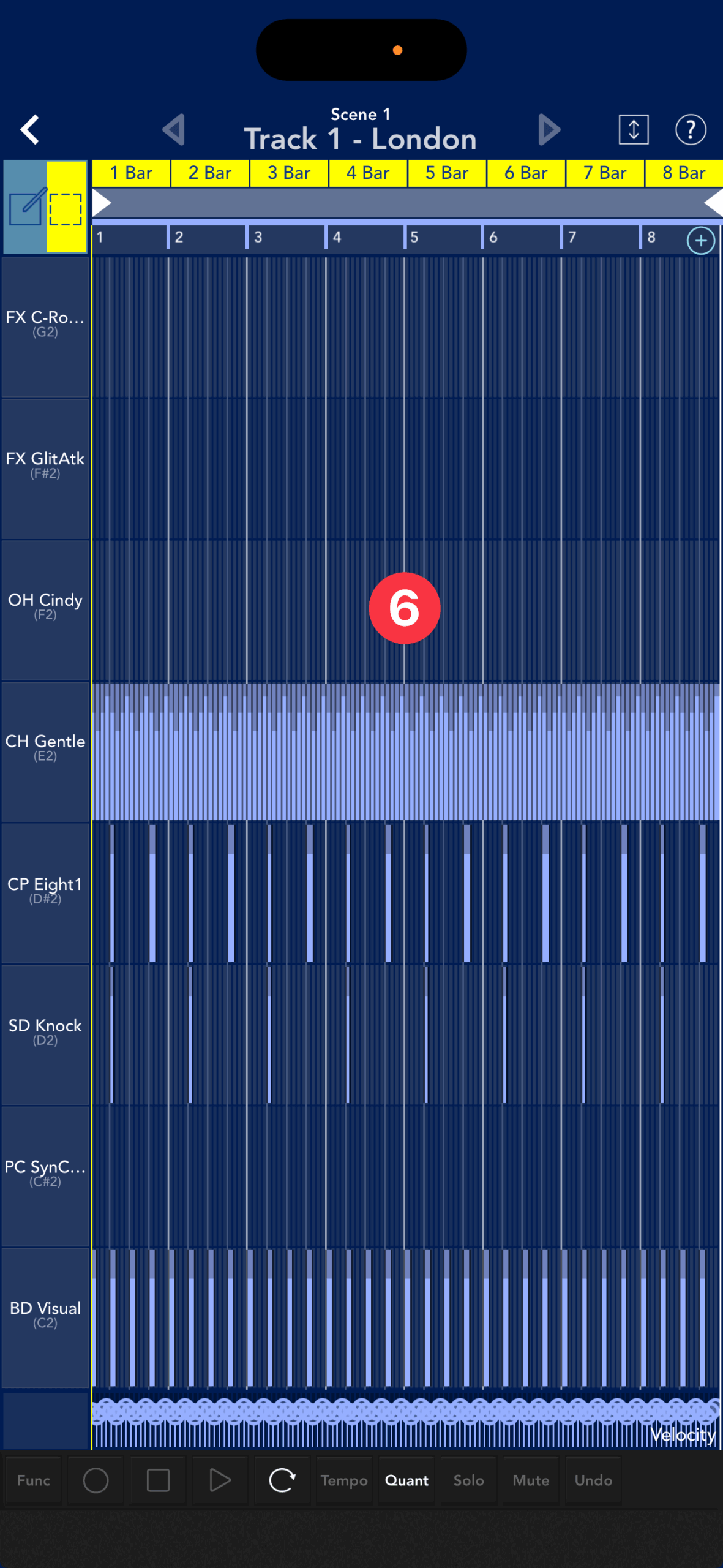Start playback with the play button

[x=220, y=1480]
